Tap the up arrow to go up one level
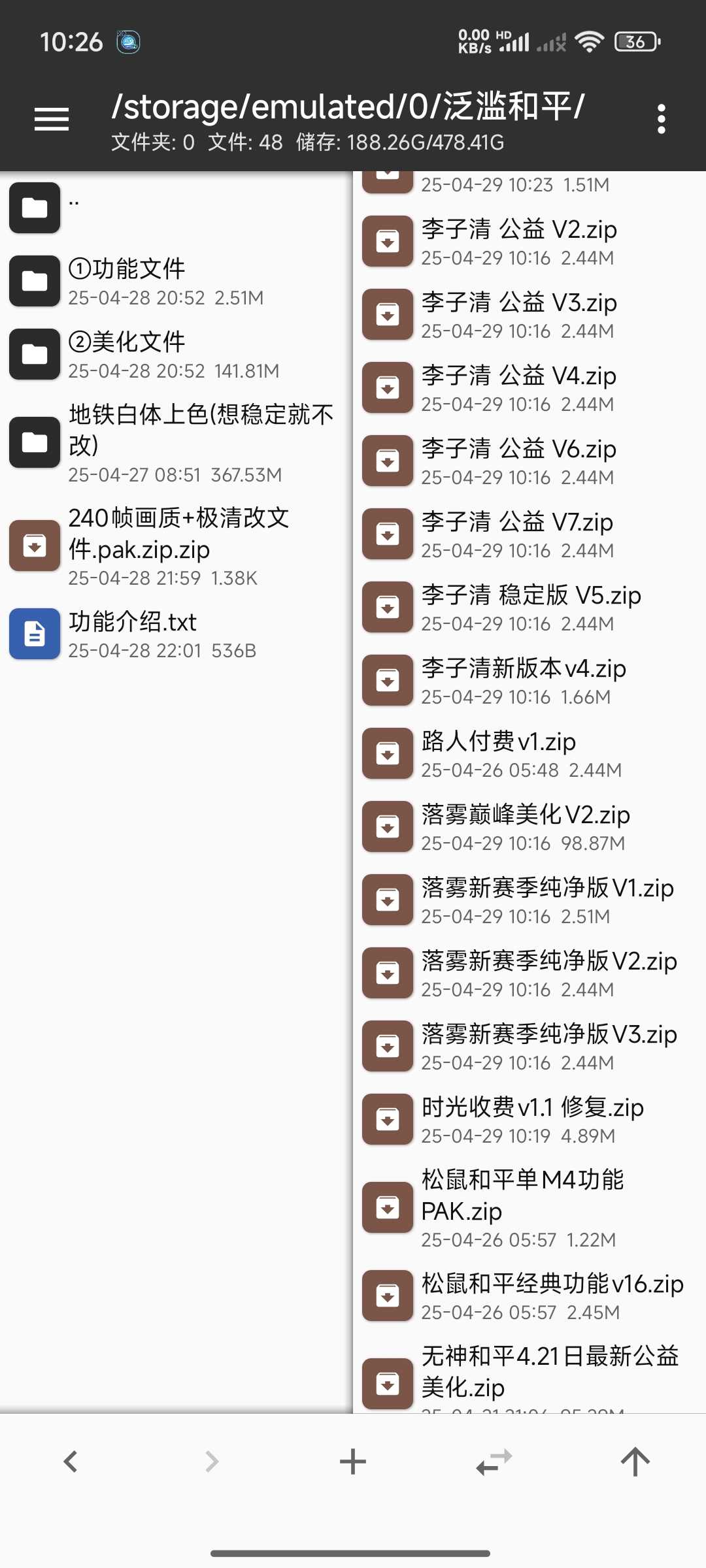The width and height of the screenshot is (706, 1568). pos(635,1462)
